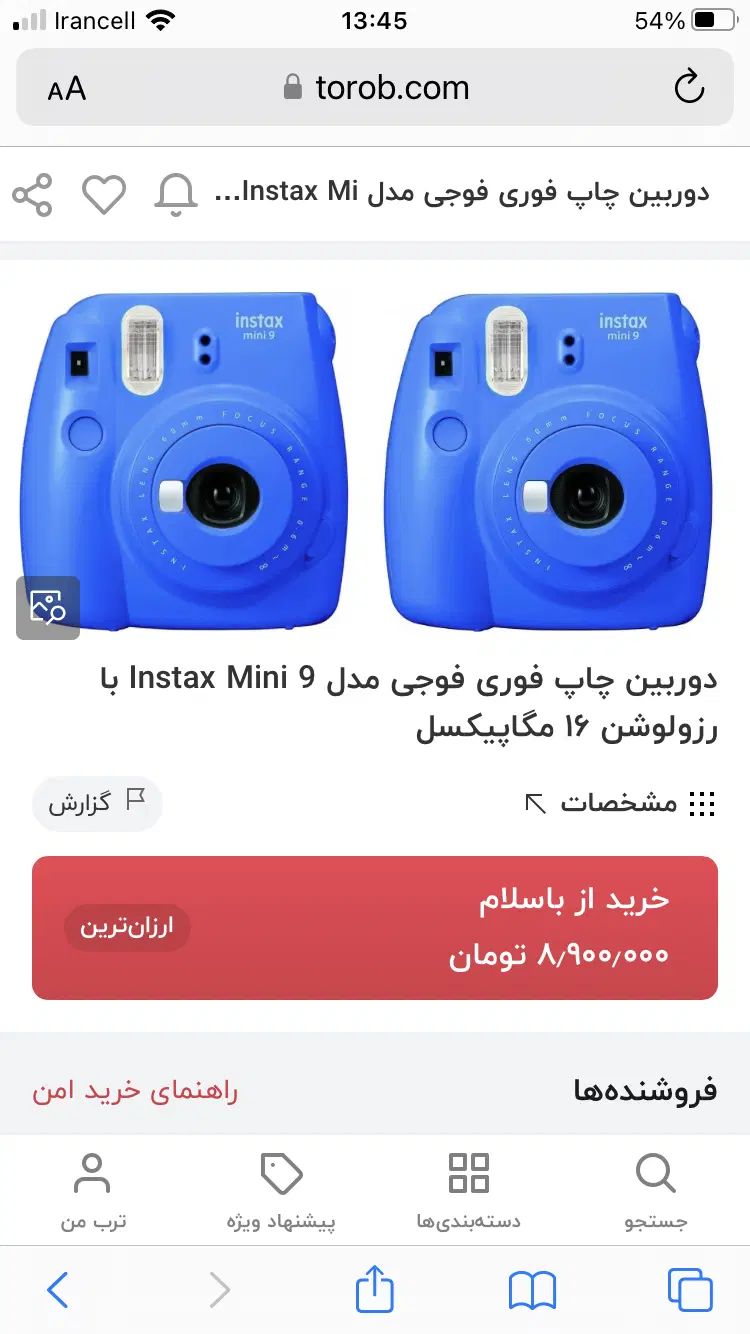The width and height of the screenshot is (750, 1334).
Task: Add the camera to favorites
Action: click(104, 194)
